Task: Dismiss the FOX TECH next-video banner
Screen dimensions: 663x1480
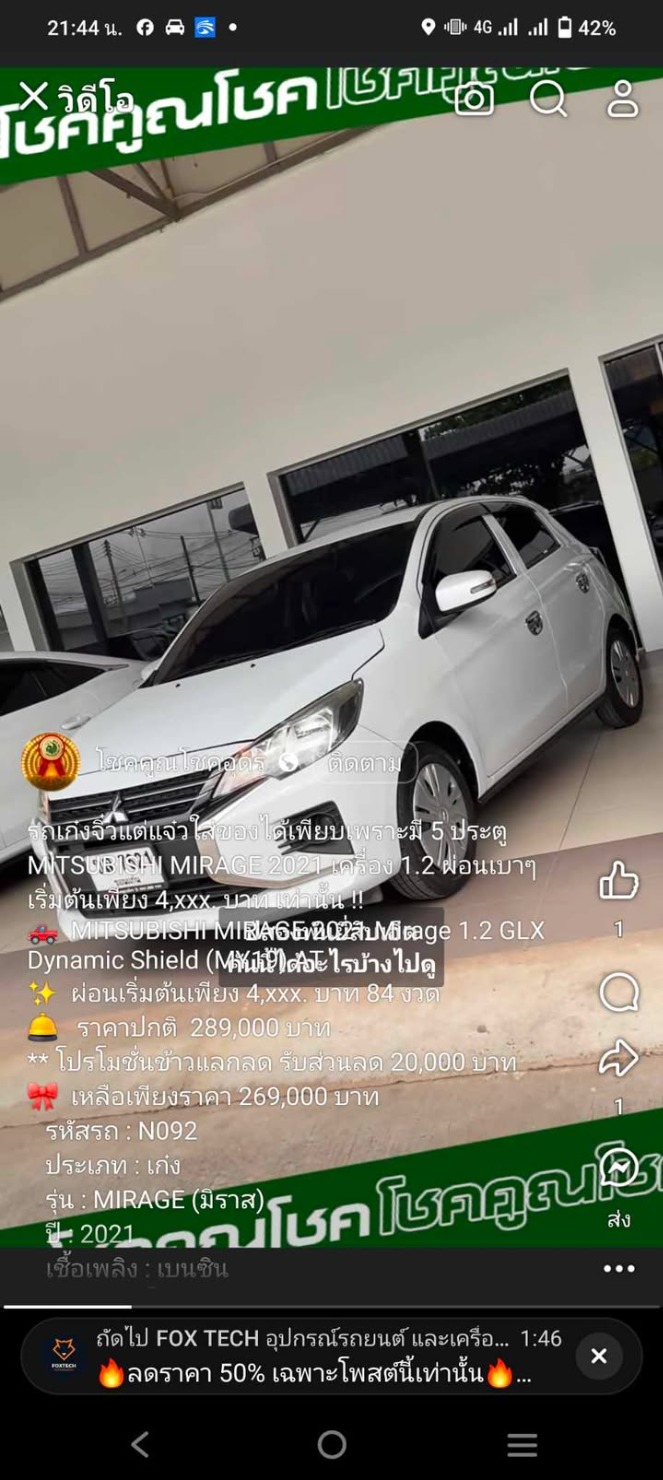Action: pos(599,1356)
